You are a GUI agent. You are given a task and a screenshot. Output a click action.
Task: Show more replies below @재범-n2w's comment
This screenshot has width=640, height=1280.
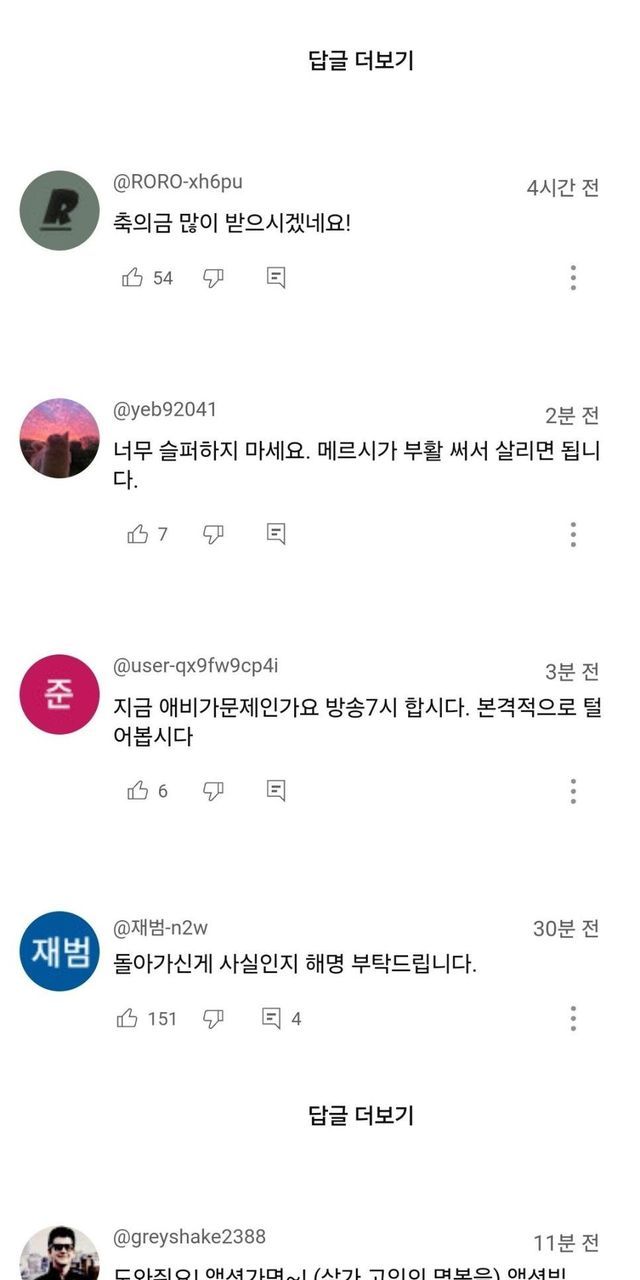(x=360, y=1115)
